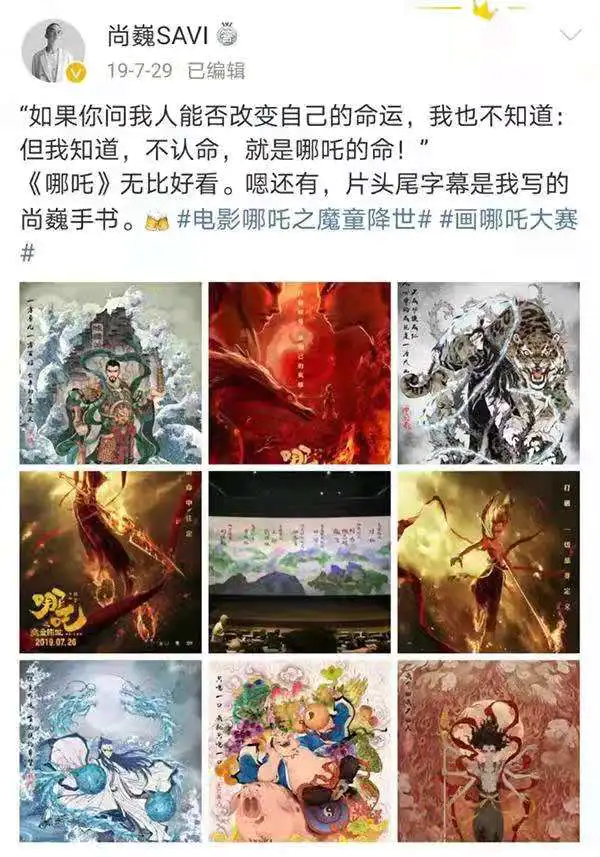View the blue water dragon image
Viewport: 600px width, 857px height.
point(110,750)
